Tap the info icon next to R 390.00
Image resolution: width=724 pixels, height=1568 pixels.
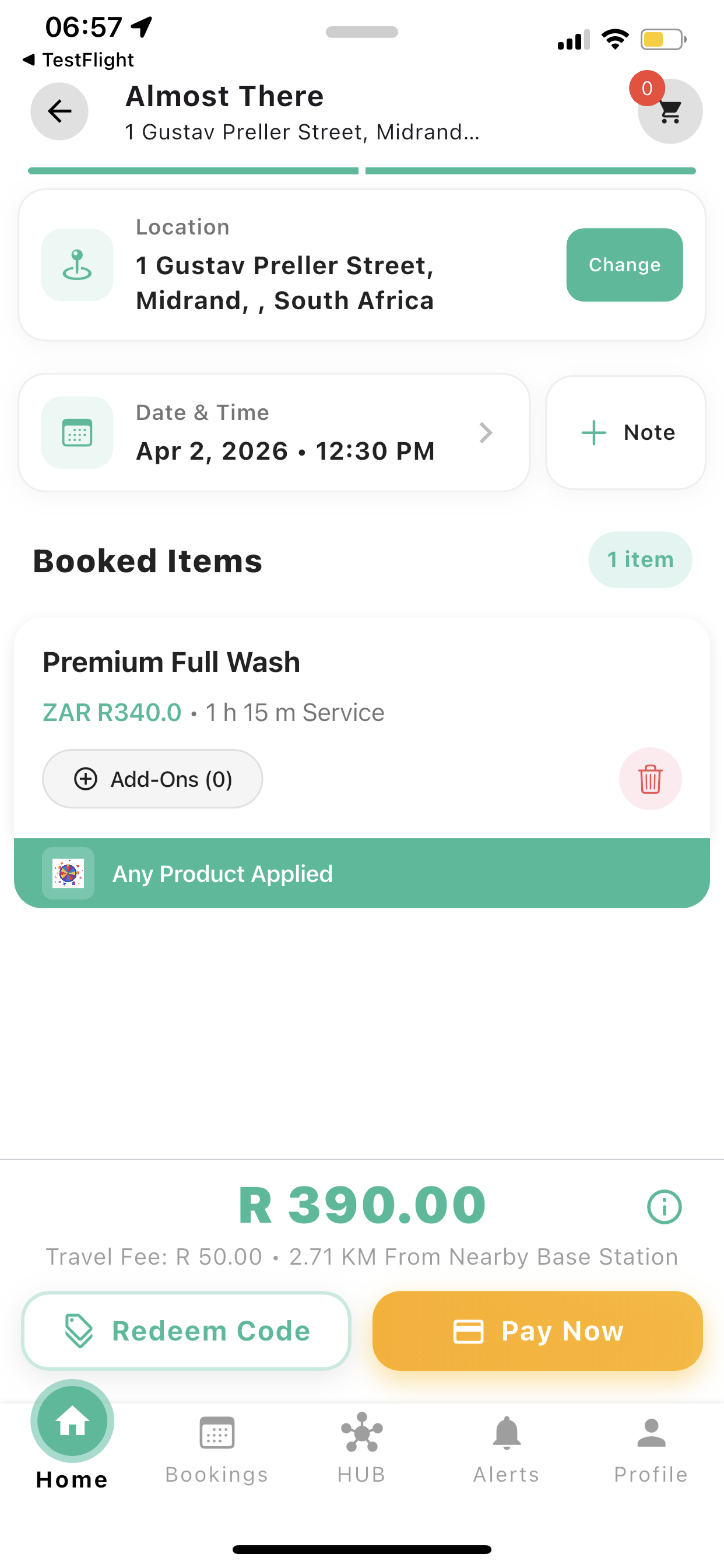[x=664, y=1206]
